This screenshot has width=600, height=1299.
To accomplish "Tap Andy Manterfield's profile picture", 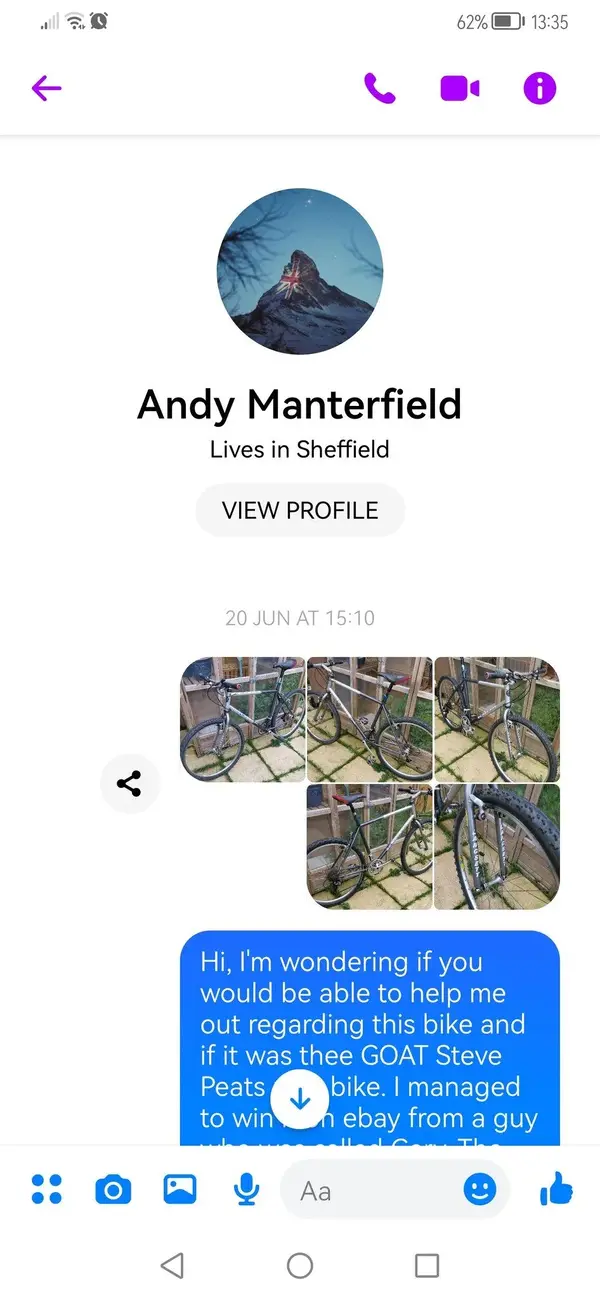I will [299, 272].
